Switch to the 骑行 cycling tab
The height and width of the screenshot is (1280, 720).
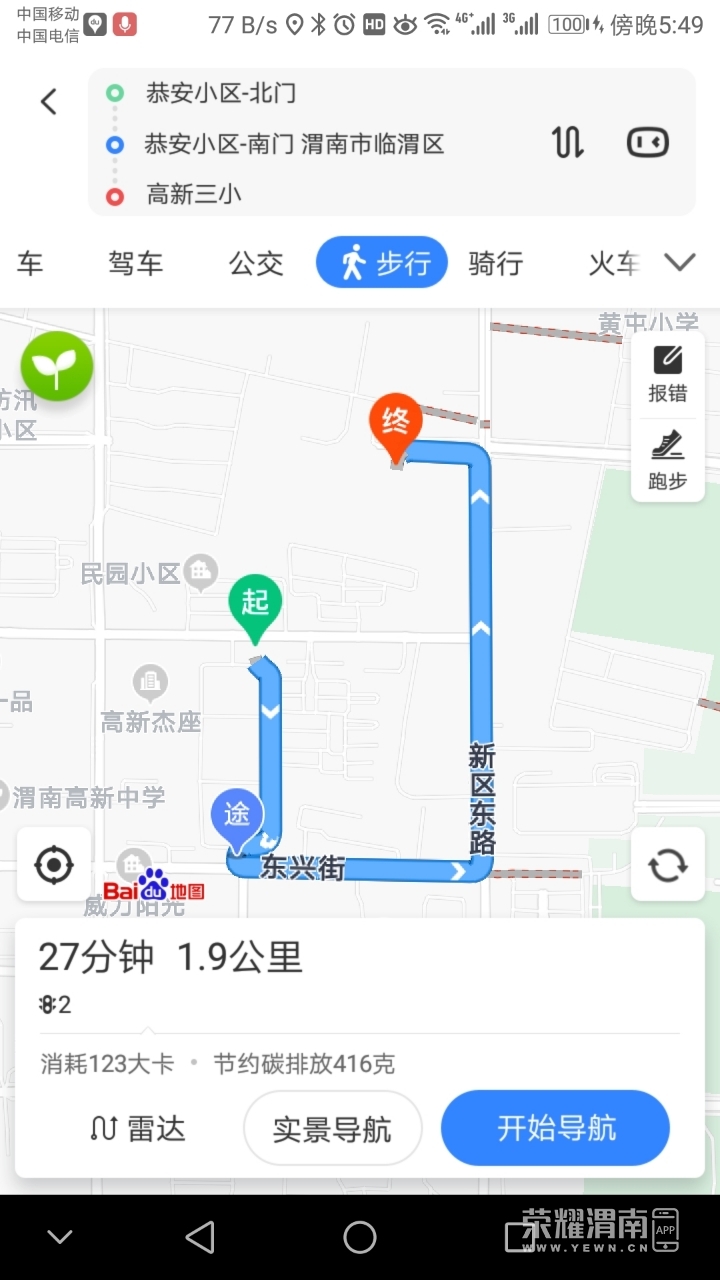coord(496,264)
